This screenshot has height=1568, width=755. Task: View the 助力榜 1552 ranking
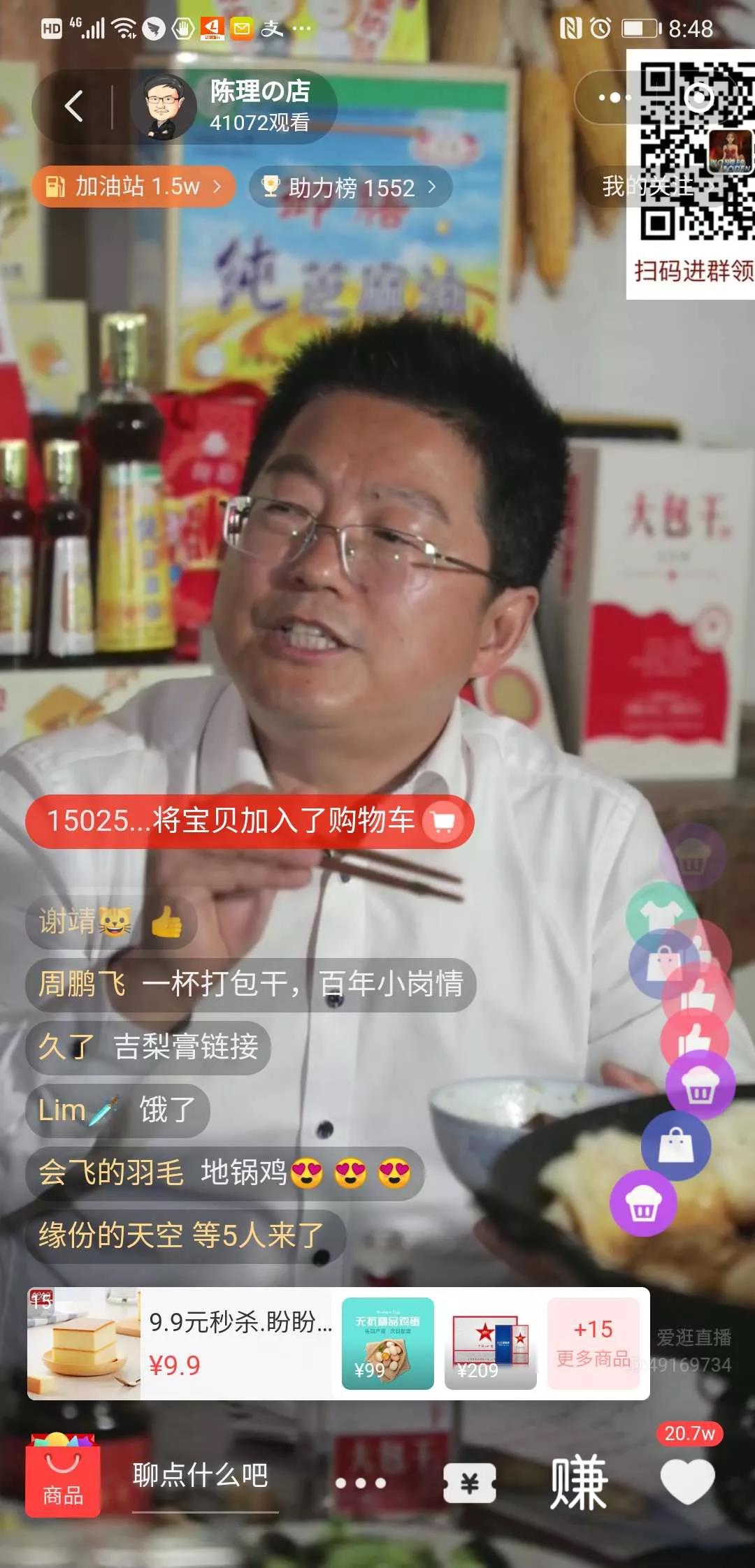[351, 187]
